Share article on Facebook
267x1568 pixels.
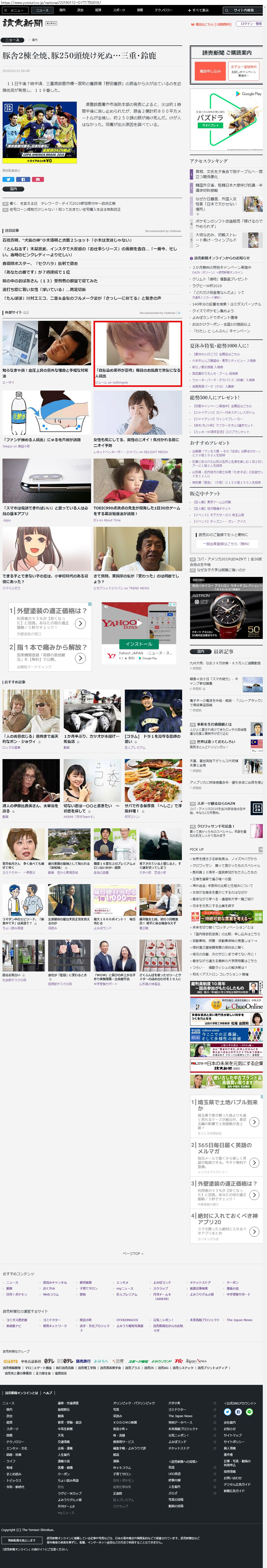point(23,180)
